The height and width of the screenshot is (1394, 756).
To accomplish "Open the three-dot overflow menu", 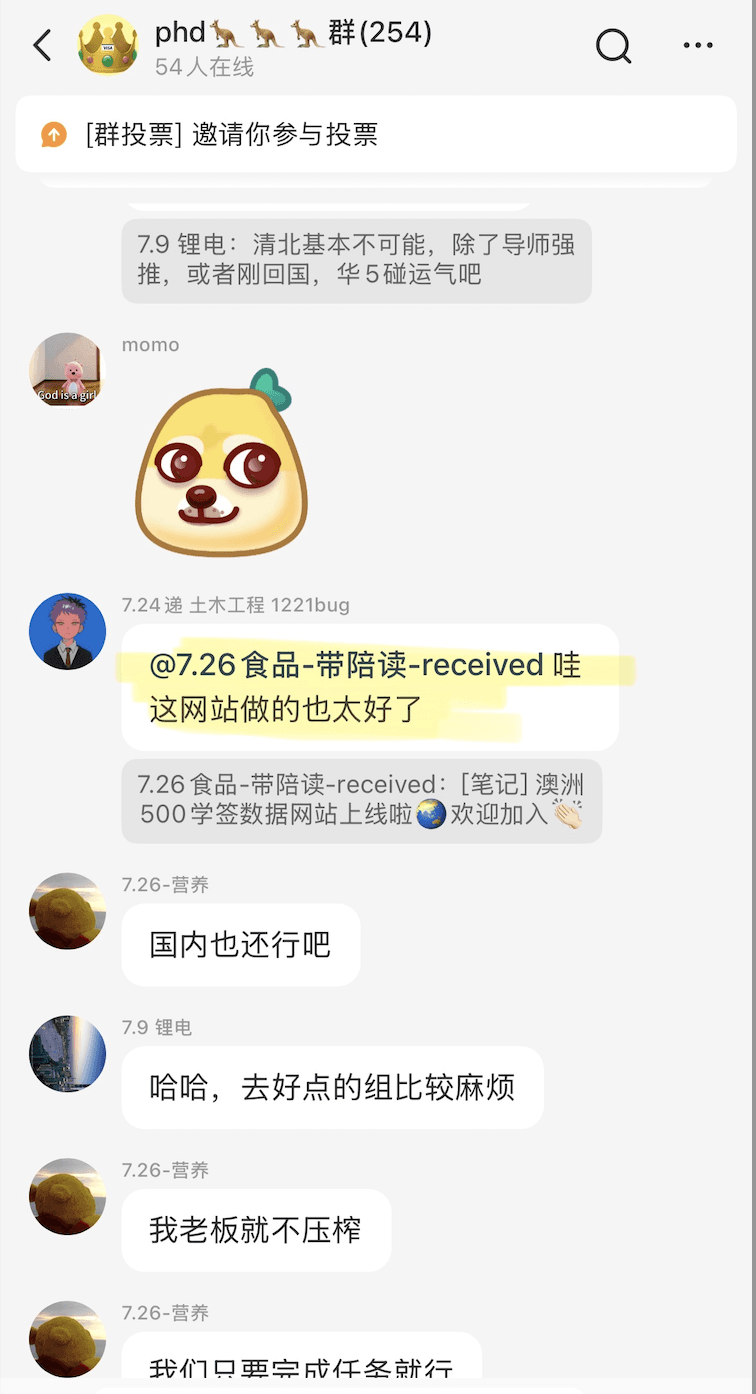I will [x=698, y=46].
